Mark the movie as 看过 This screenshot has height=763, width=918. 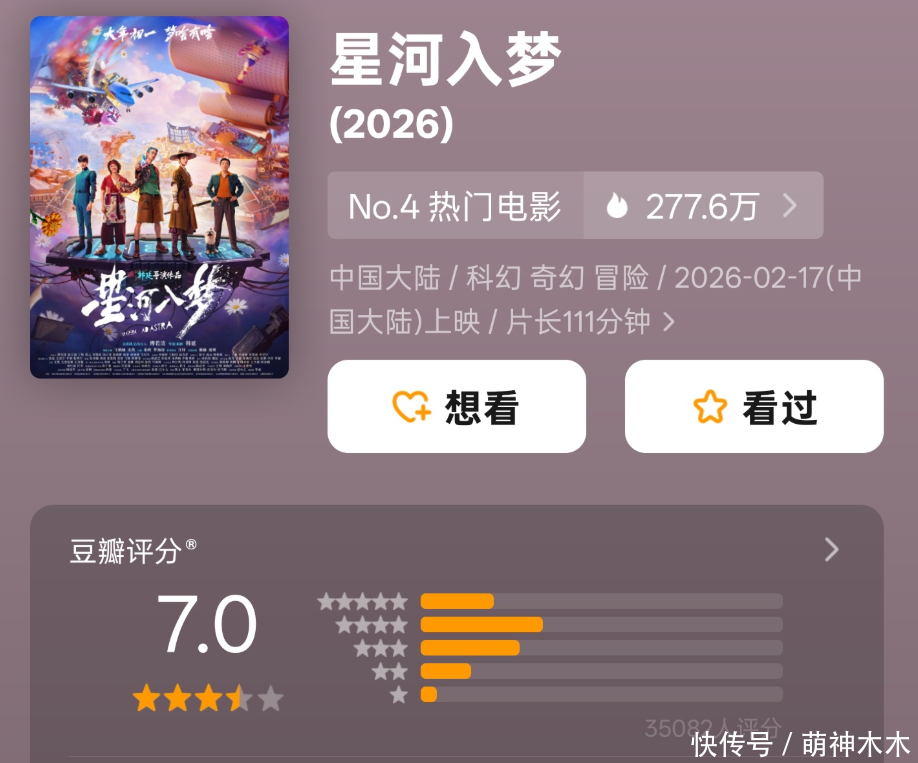[754, 407]
